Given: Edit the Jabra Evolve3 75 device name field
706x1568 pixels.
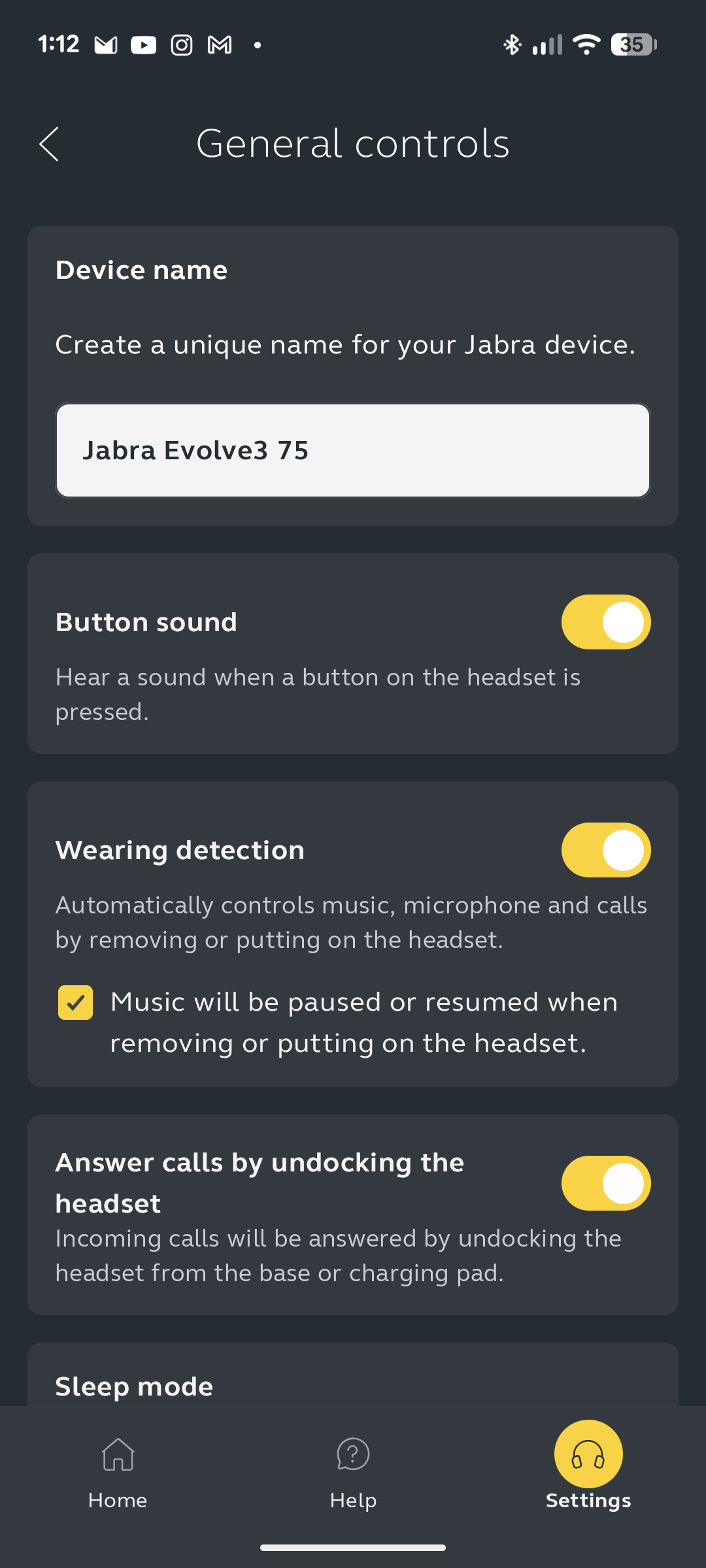Looking at the screenshot, I should pos(353,451).
